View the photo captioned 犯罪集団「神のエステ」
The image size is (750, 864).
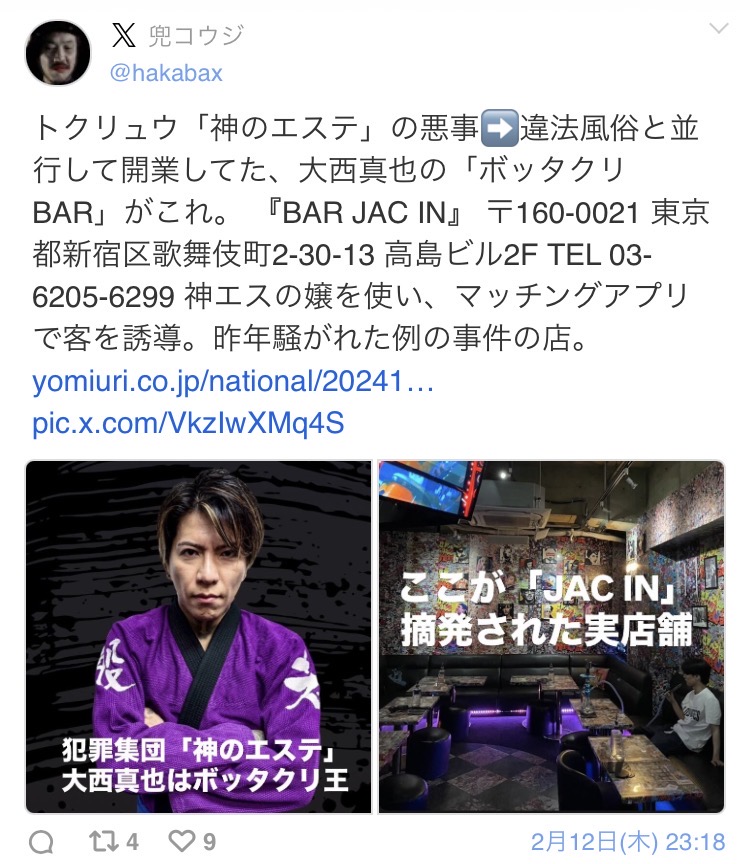coord(198,637)
